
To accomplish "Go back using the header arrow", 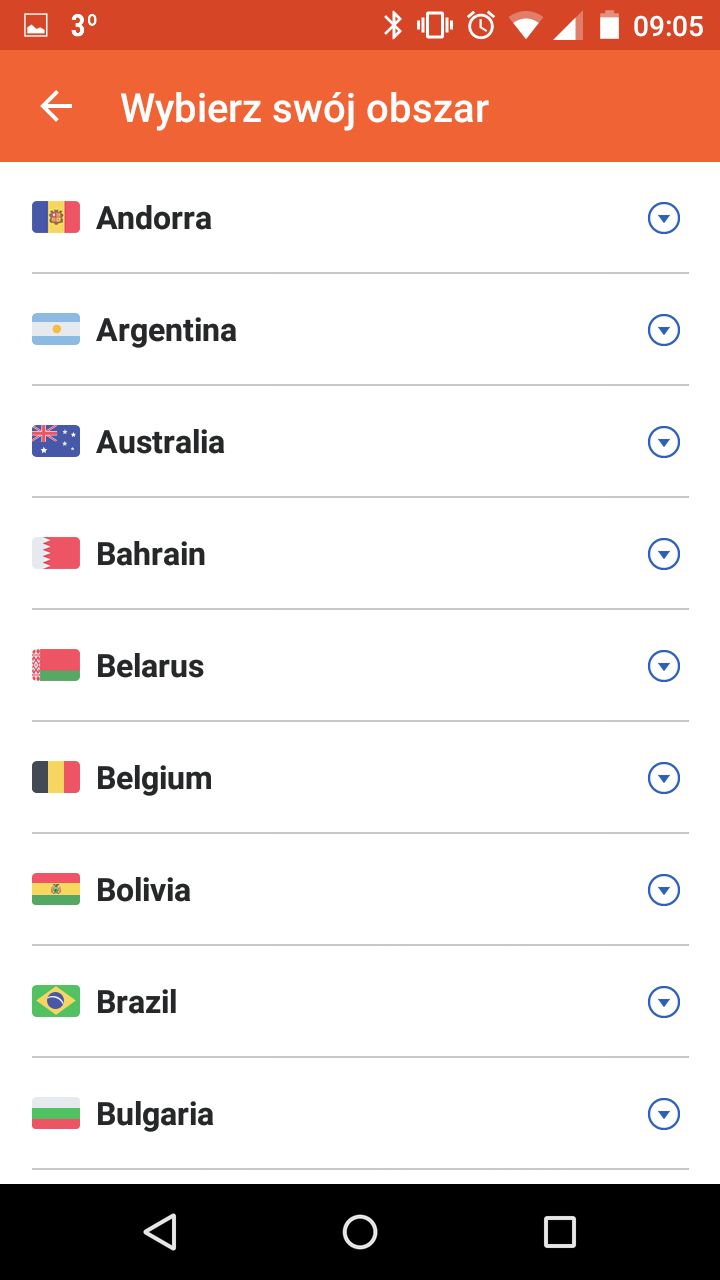I will 57,106.
